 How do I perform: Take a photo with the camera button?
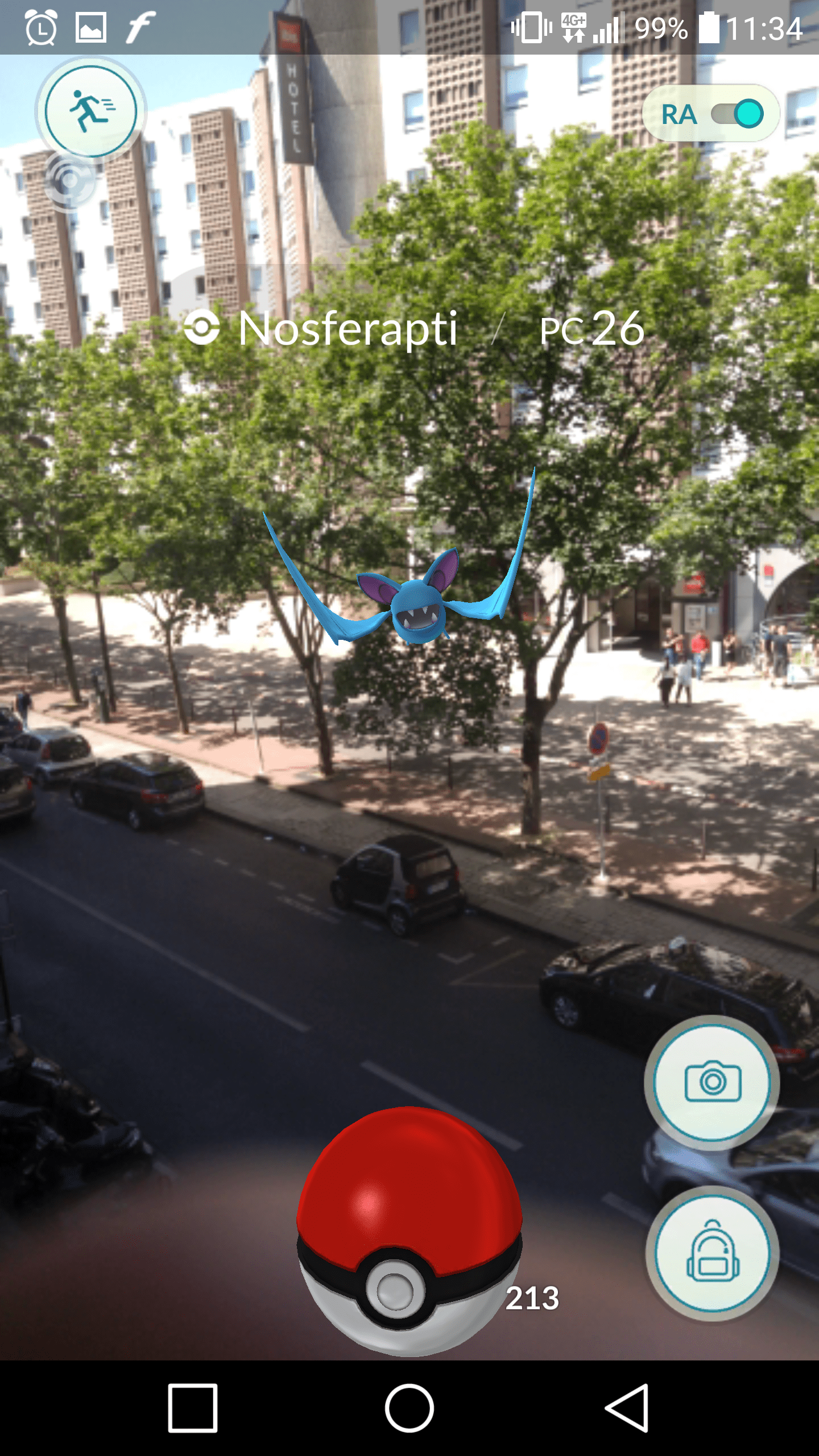pos(712,1081)
